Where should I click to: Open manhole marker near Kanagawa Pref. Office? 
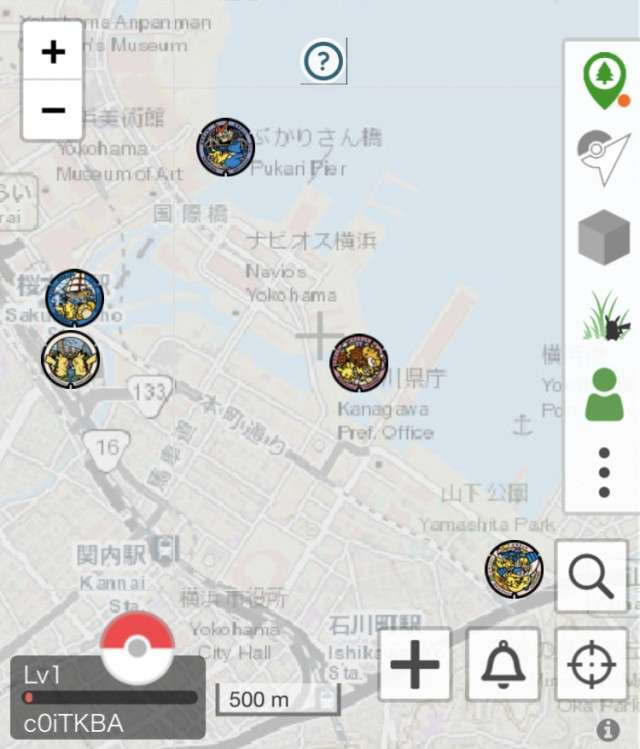point(359,362)
